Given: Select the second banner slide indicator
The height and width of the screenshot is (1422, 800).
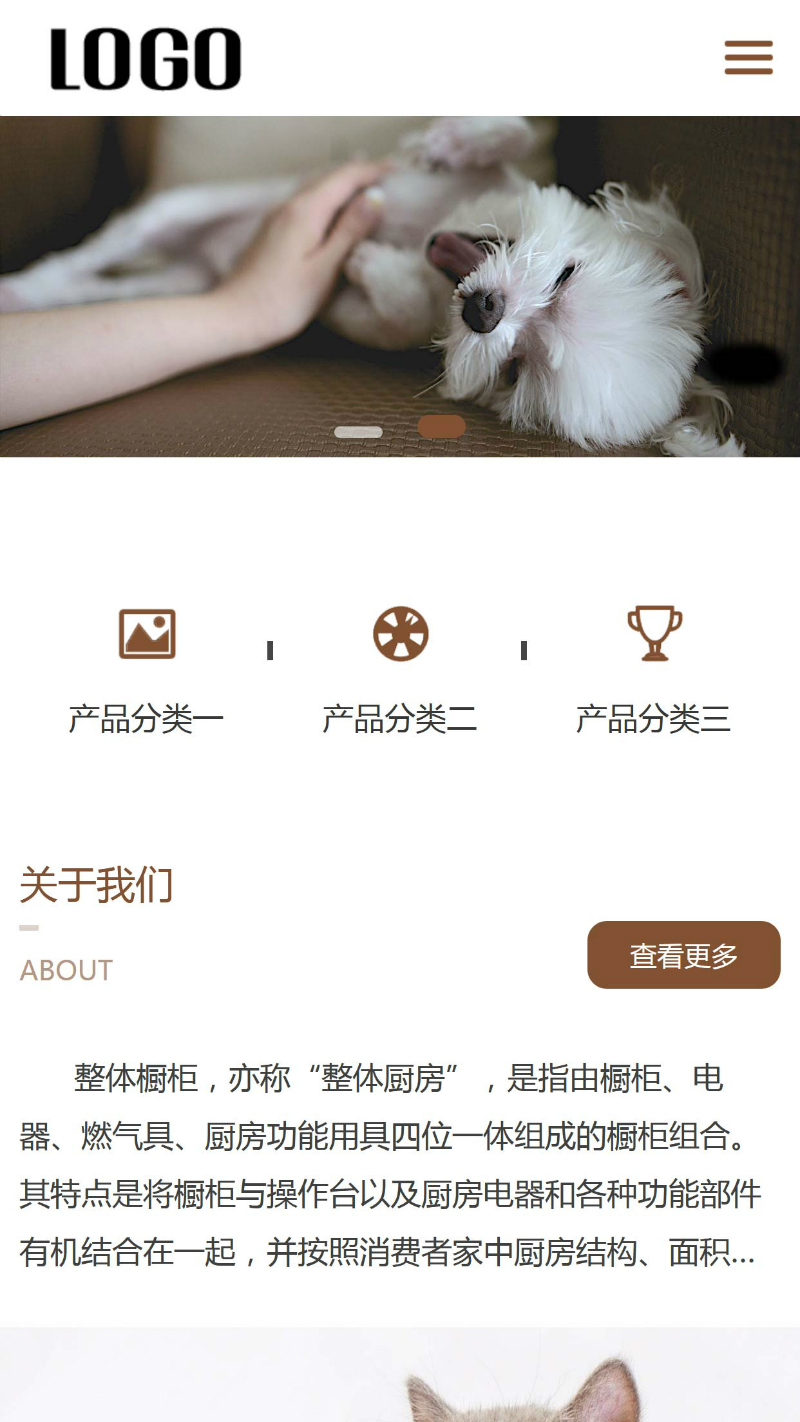Looking at the screenshot, I should coord(441,427).
